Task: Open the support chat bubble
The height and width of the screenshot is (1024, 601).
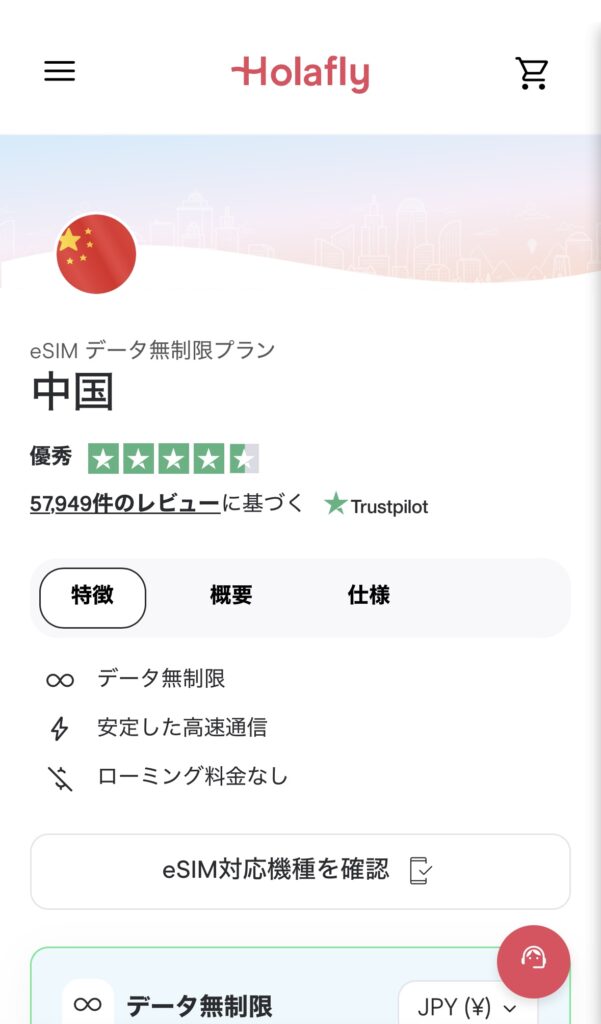Action: tap(533, 961)
